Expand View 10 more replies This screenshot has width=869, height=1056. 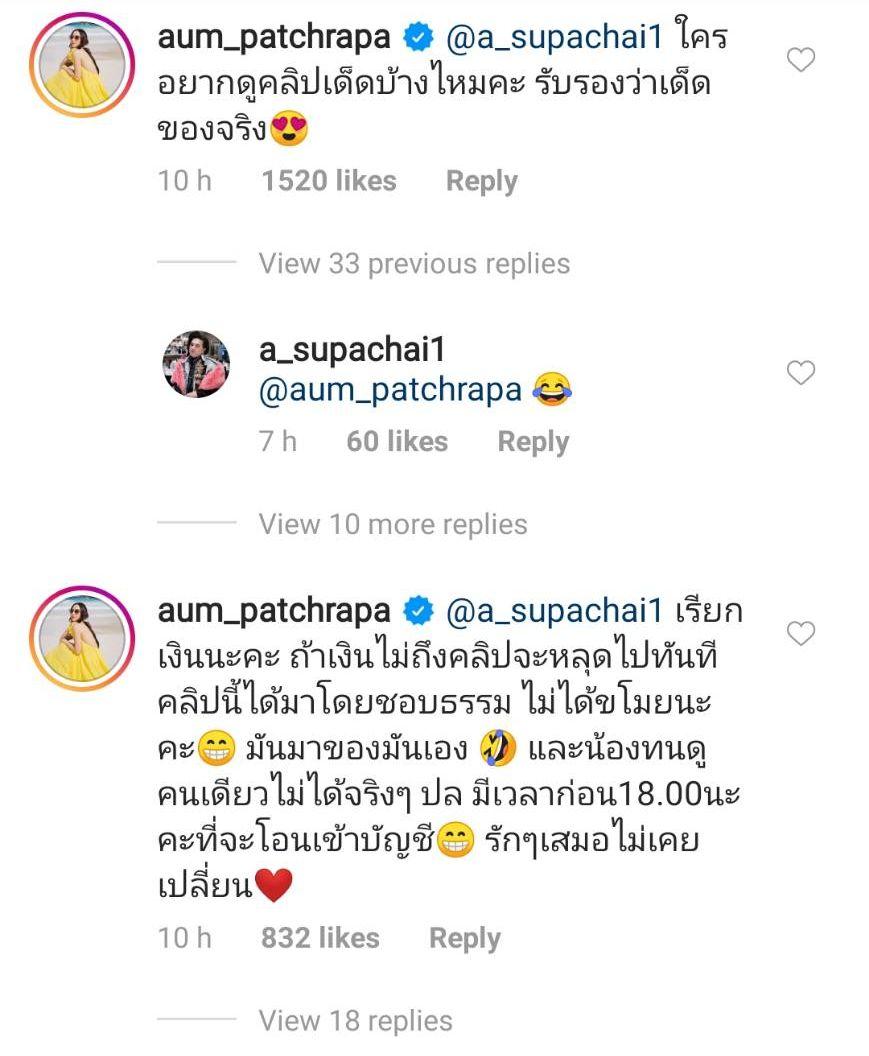(392, 524)
